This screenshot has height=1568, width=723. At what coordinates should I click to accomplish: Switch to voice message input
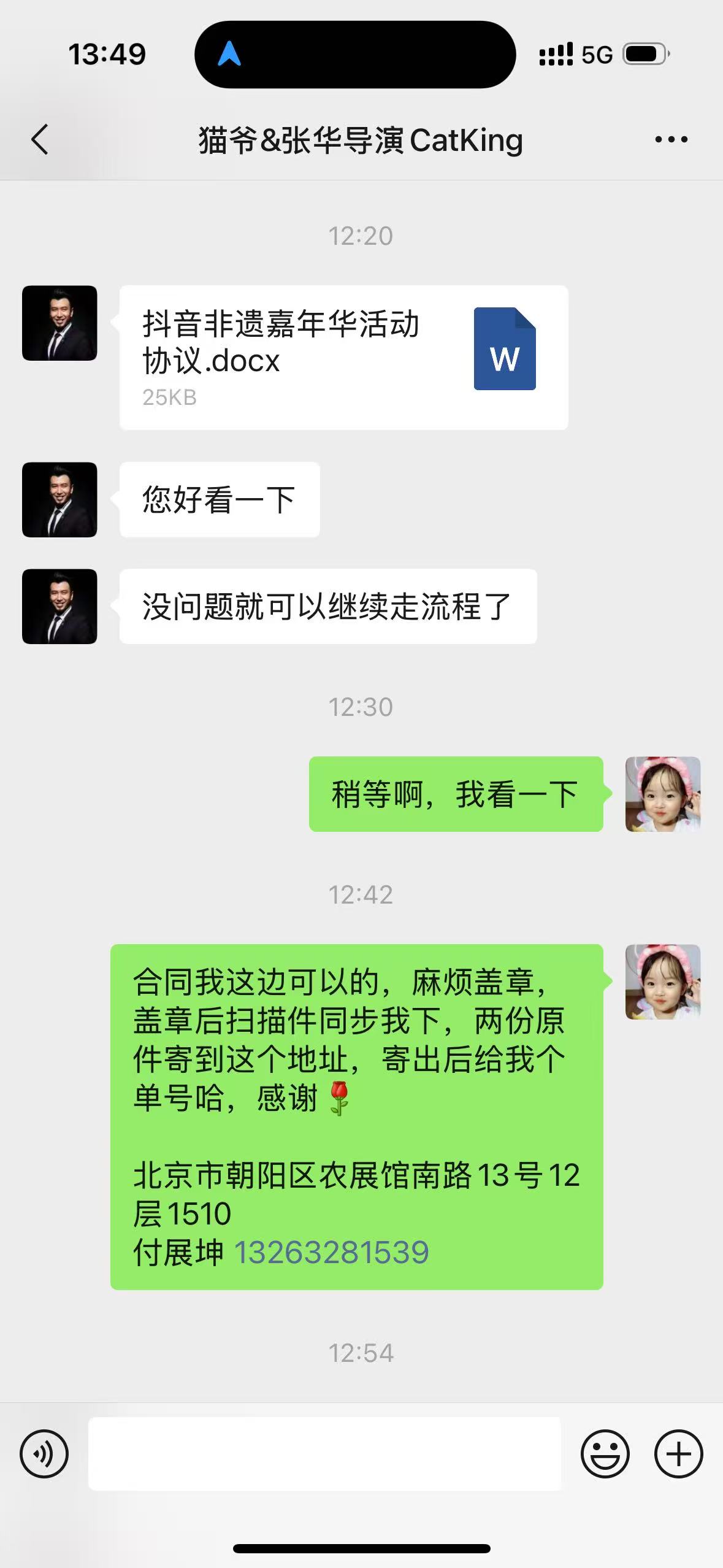pos(44,1453)
